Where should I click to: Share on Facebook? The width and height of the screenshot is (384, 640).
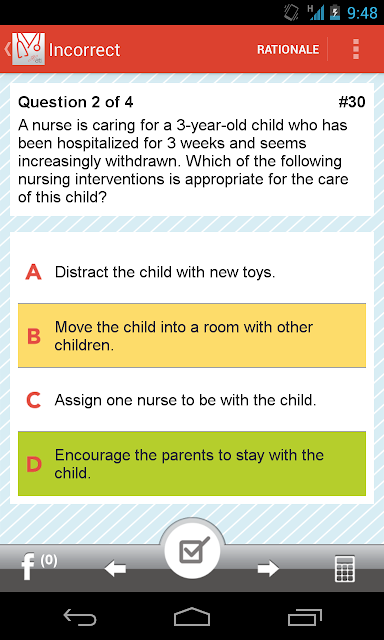(x=38, y=566)
